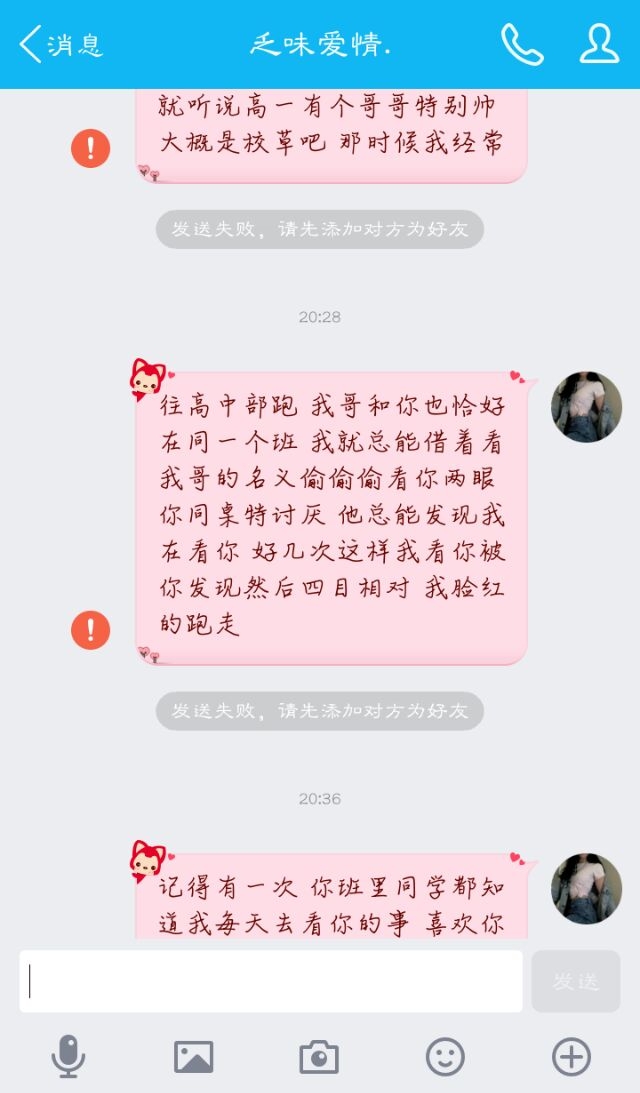Open the camera to take a photo
The image size is (640, 1093).
point(319,1057)
